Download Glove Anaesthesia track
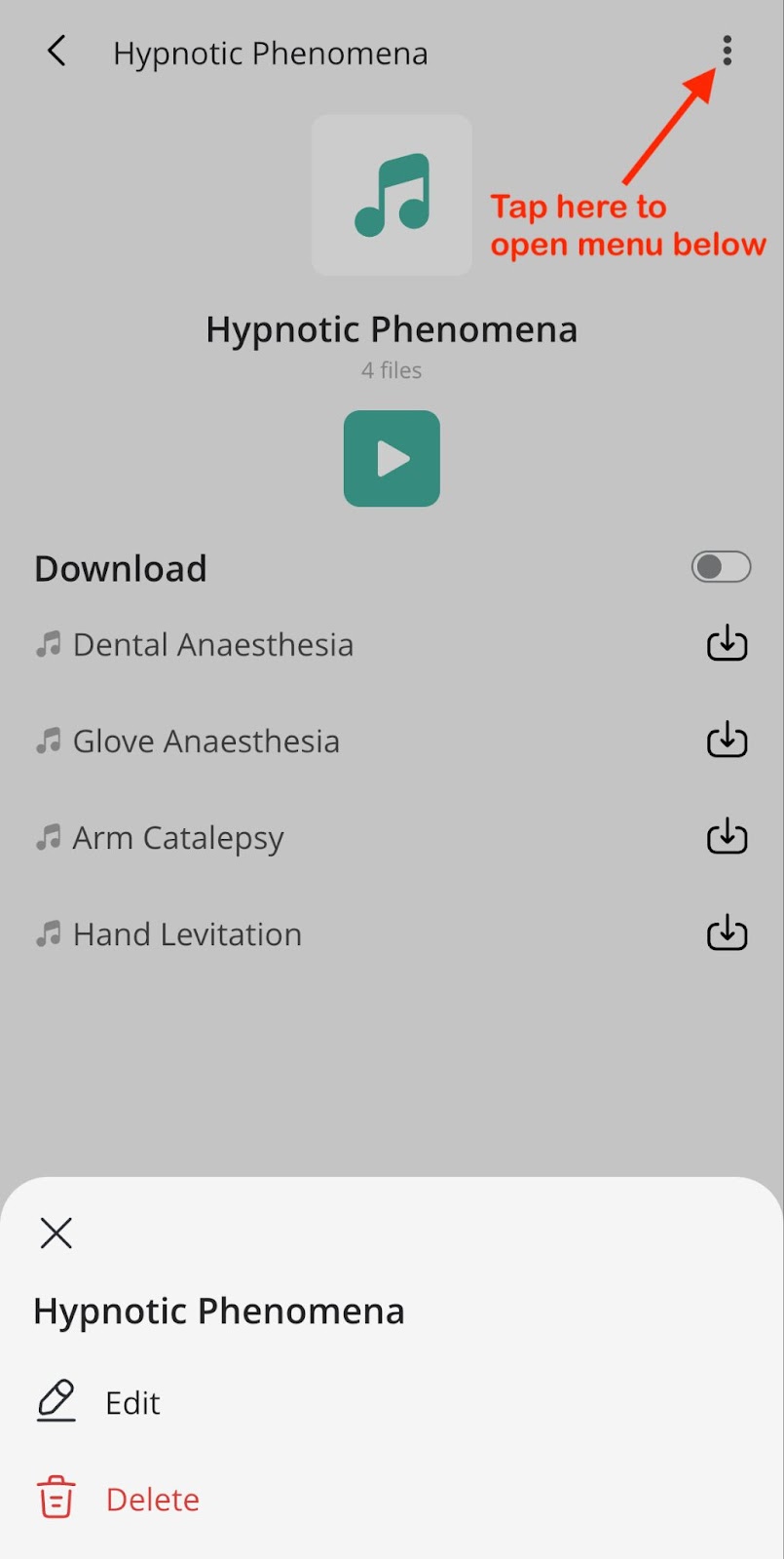784x1559 pixels. pos(727,741)
